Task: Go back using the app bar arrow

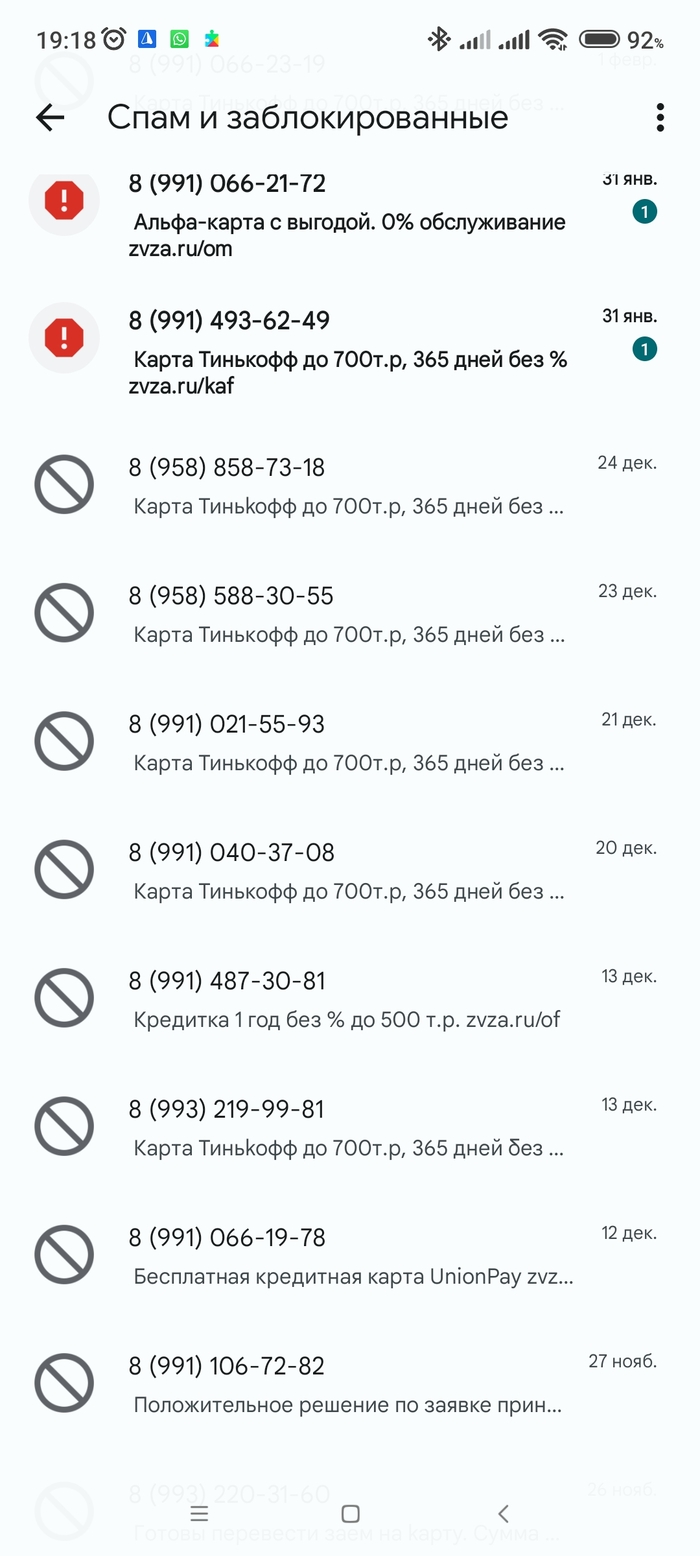Action: point(50,118)
